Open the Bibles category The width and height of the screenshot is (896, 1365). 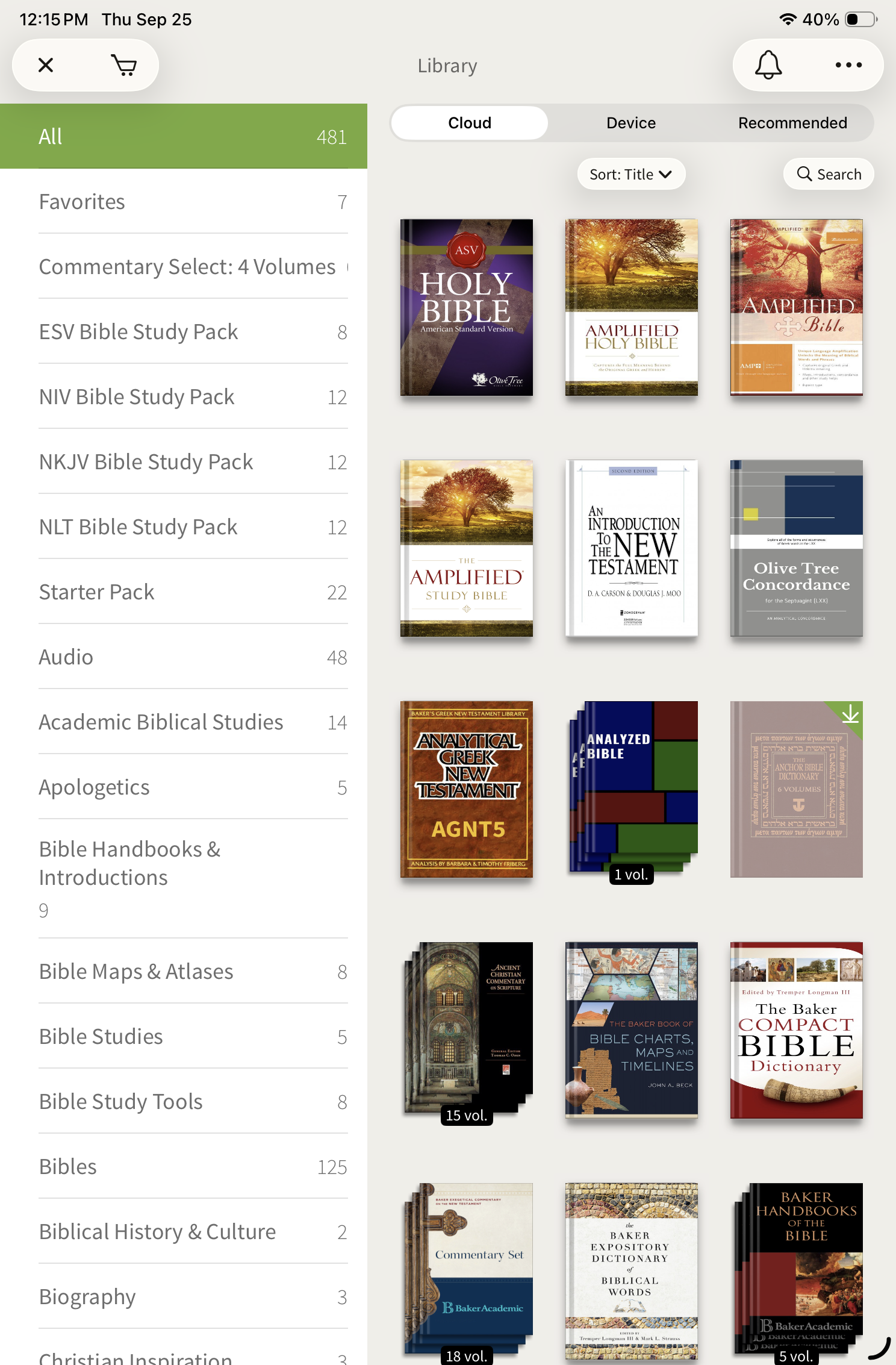193,1167
